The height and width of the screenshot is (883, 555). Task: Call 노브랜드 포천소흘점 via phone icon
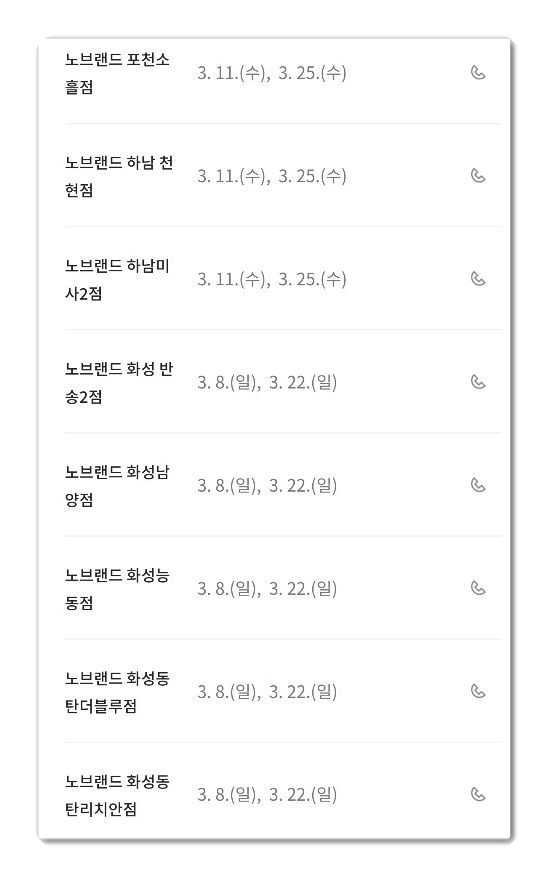point(478,73)
